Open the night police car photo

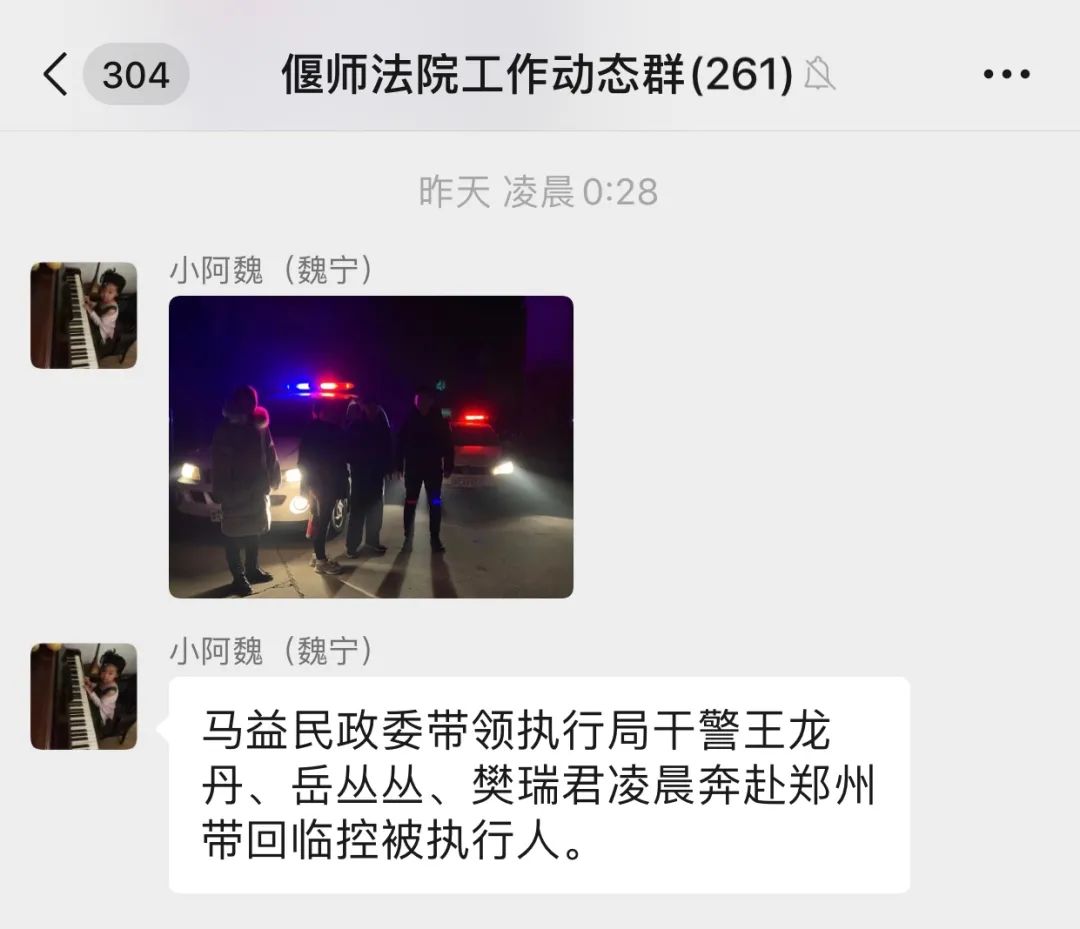point(371,447)
